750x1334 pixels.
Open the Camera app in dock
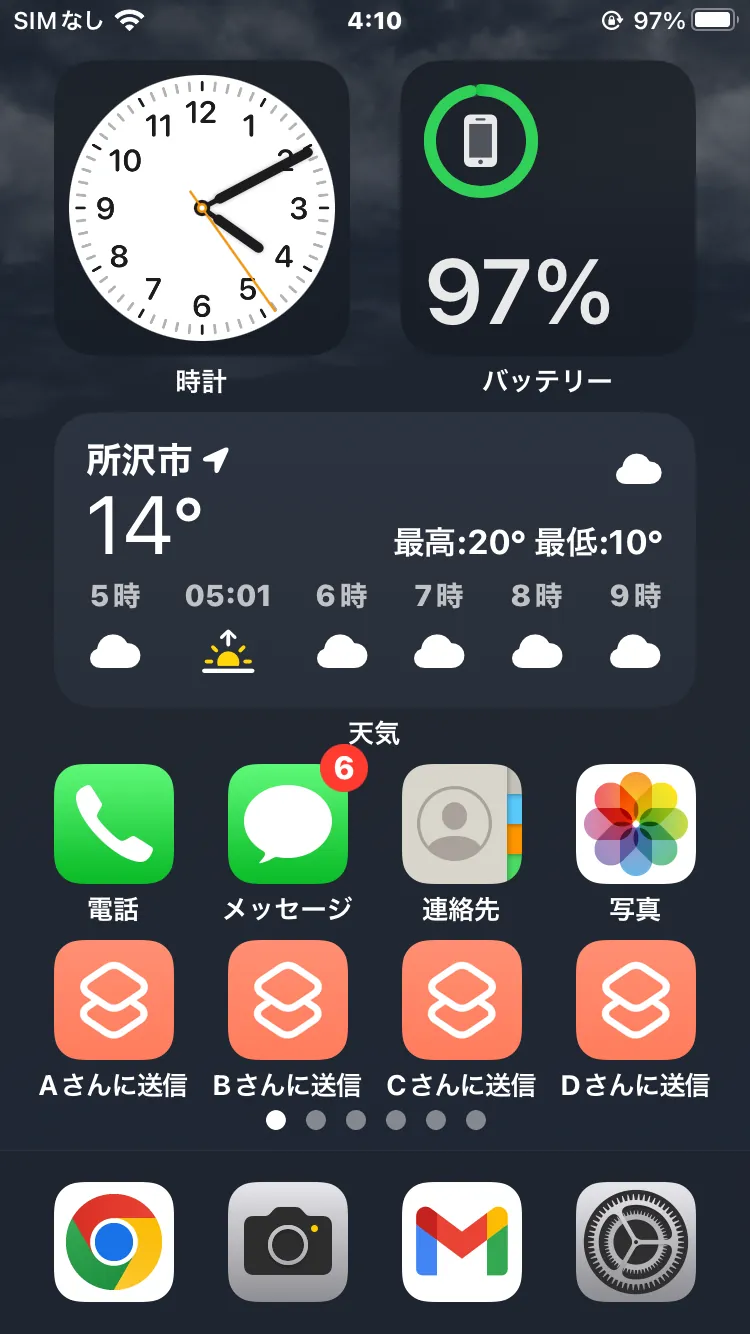(288, 1242)
